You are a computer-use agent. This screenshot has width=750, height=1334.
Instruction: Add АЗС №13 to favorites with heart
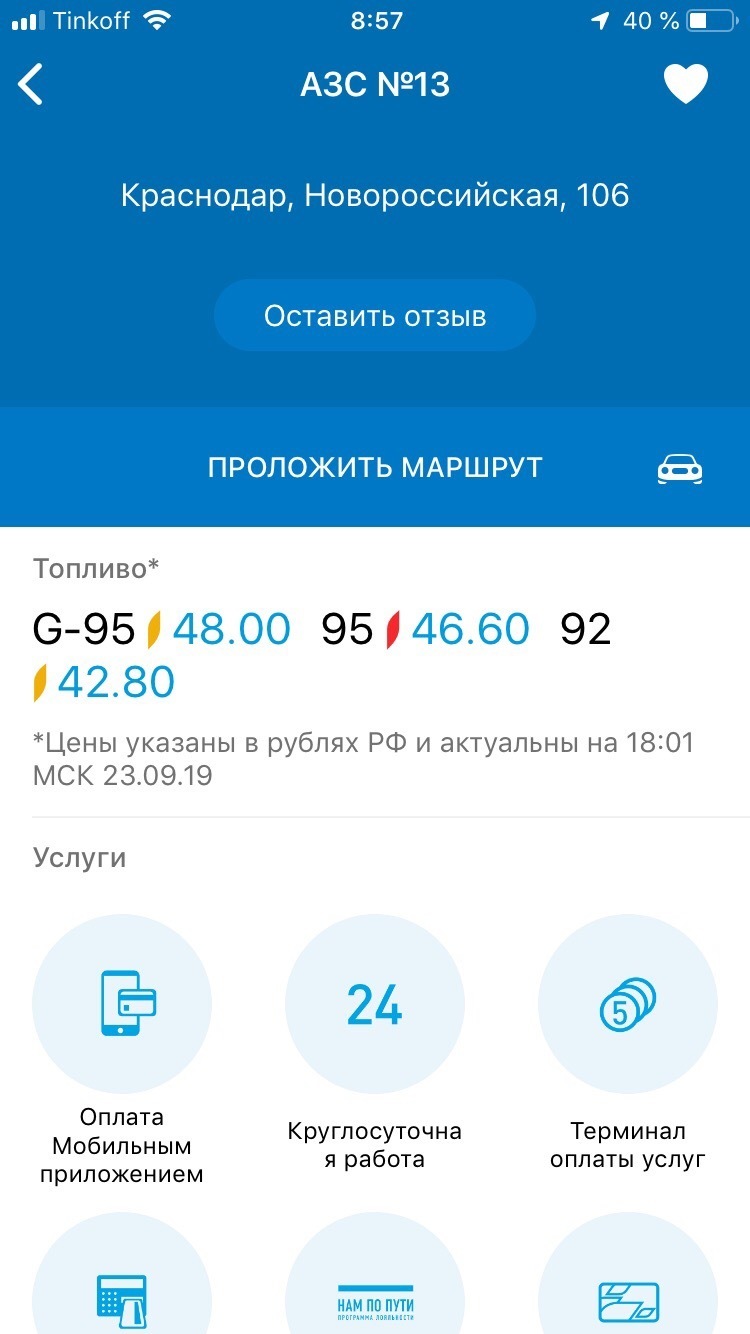pyautogui.click(x=686, y=85)
